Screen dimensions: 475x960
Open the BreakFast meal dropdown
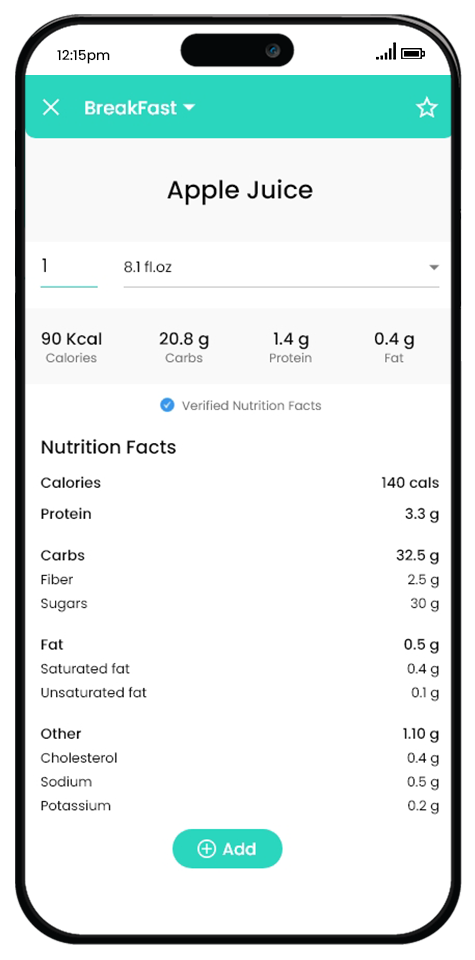pos(140,108)
